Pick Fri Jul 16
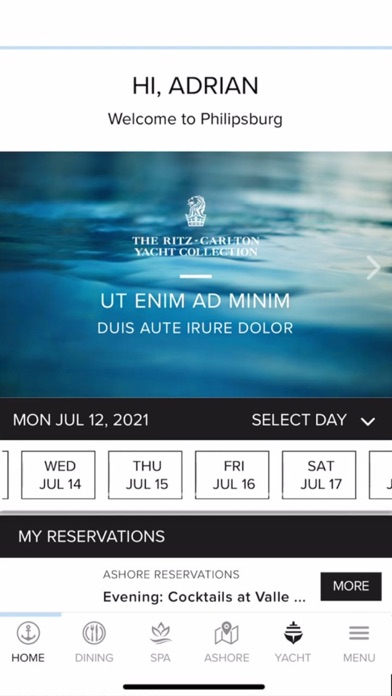 pyautogui.click(x=232, y=475)
